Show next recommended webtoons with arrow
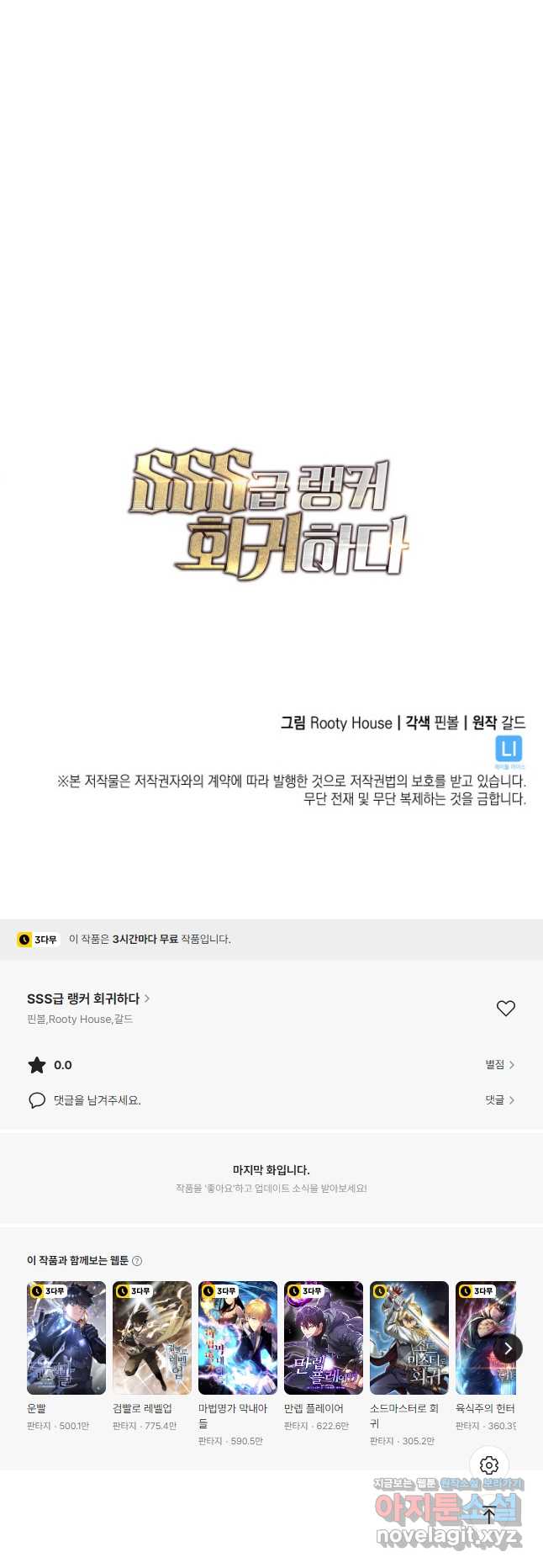543x1568 pixels. (508, 1348)
